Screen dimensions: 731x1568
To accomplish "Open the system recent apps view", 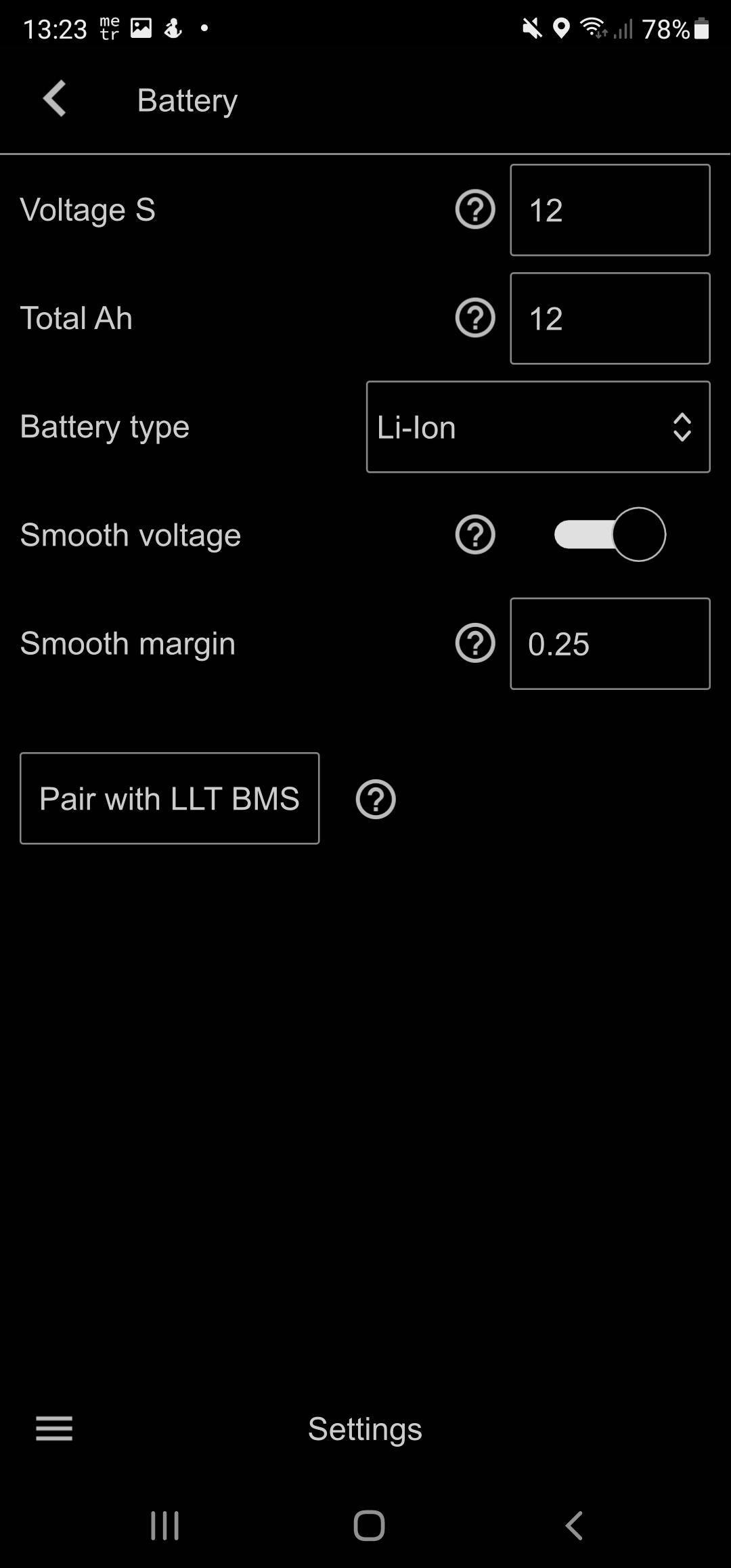I will (164, 1525).
